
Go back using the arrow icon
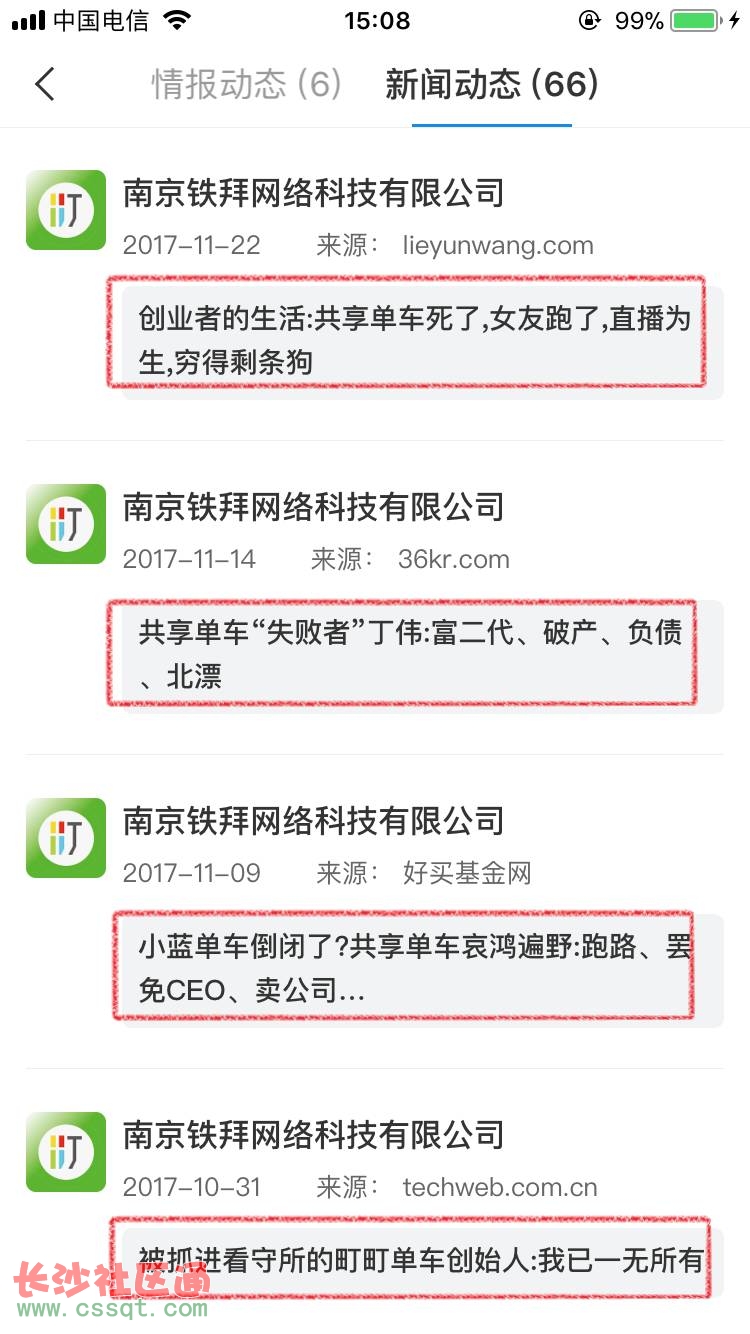click(x=45, y=84)
